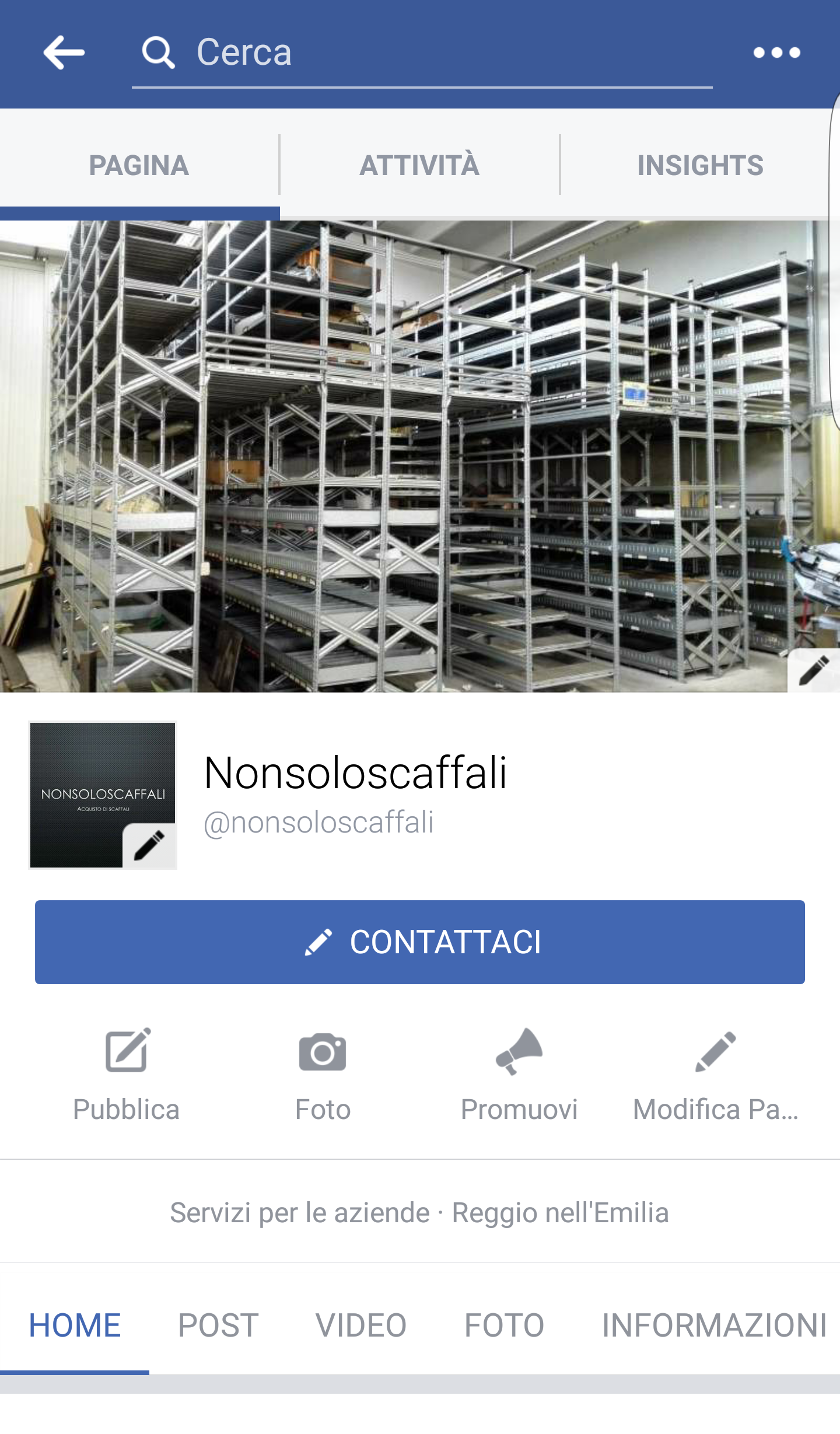The image size is (840, 1434).
Task: Add a photo via Foto button
Action: [323, 1075]
